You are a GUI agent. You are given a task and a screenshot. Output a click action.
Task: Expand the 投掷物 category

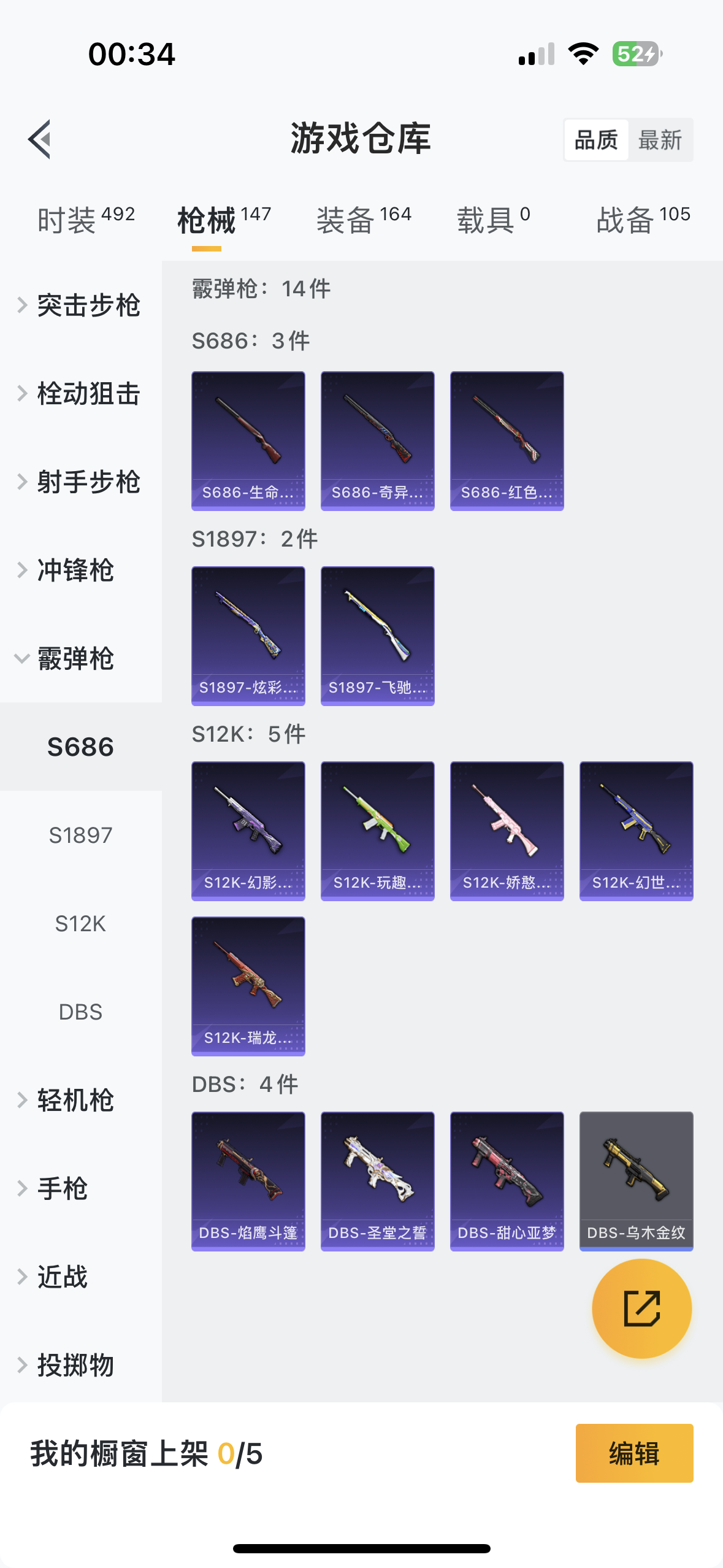75,1364
